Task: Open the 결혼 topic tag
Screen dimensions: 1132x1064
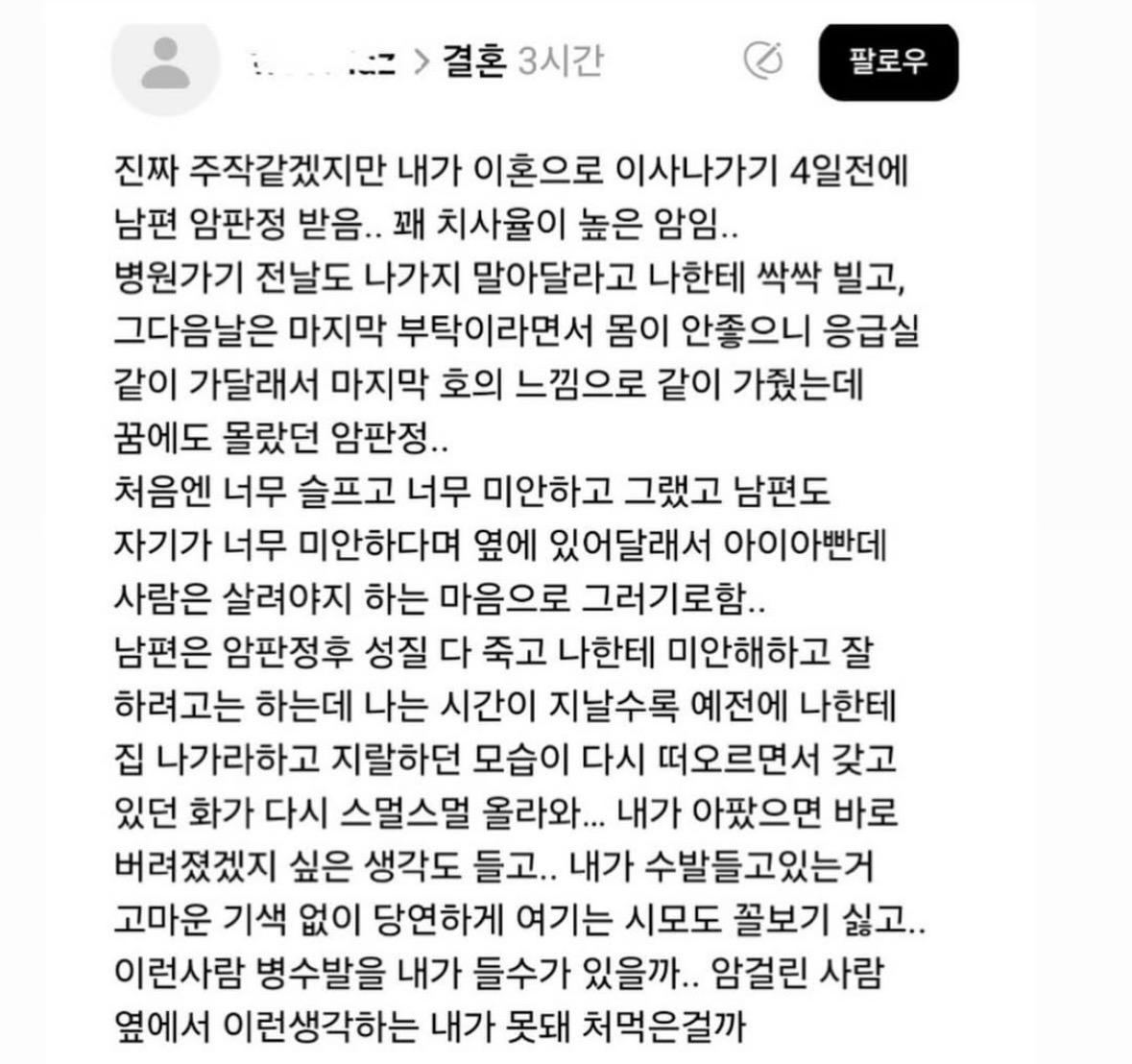Action: tap(472, 63)
